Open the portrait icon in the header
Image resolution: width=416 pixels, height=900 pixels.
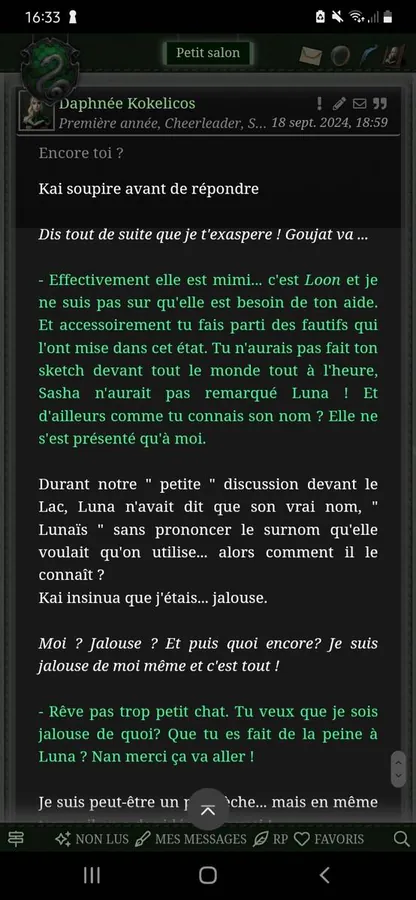(394, 55)
